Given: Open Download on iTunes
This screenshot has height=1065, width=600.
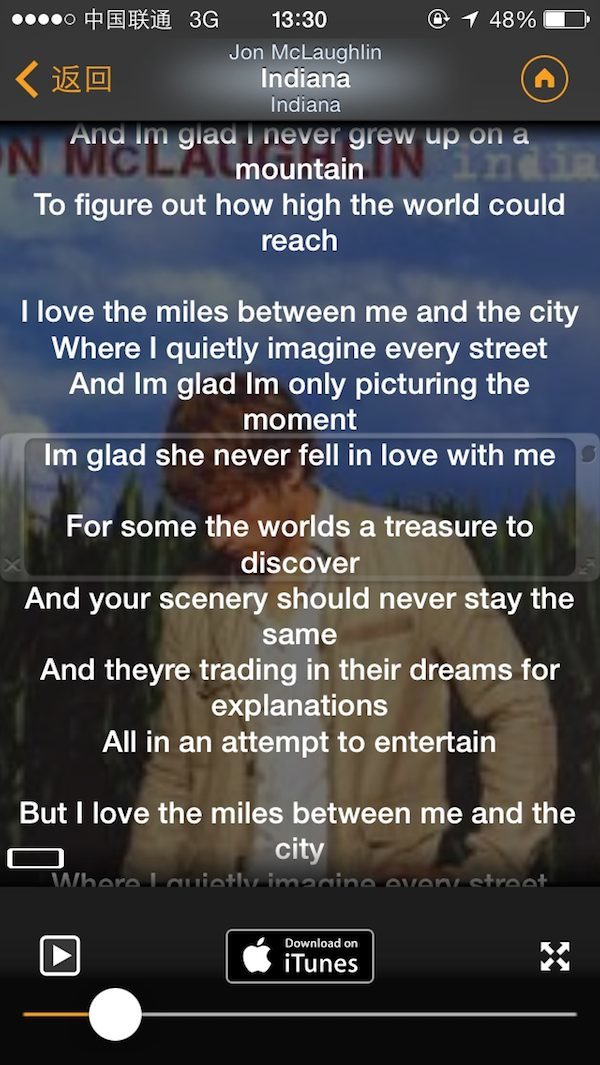Looking at the screenshot, I should point(300,956).
